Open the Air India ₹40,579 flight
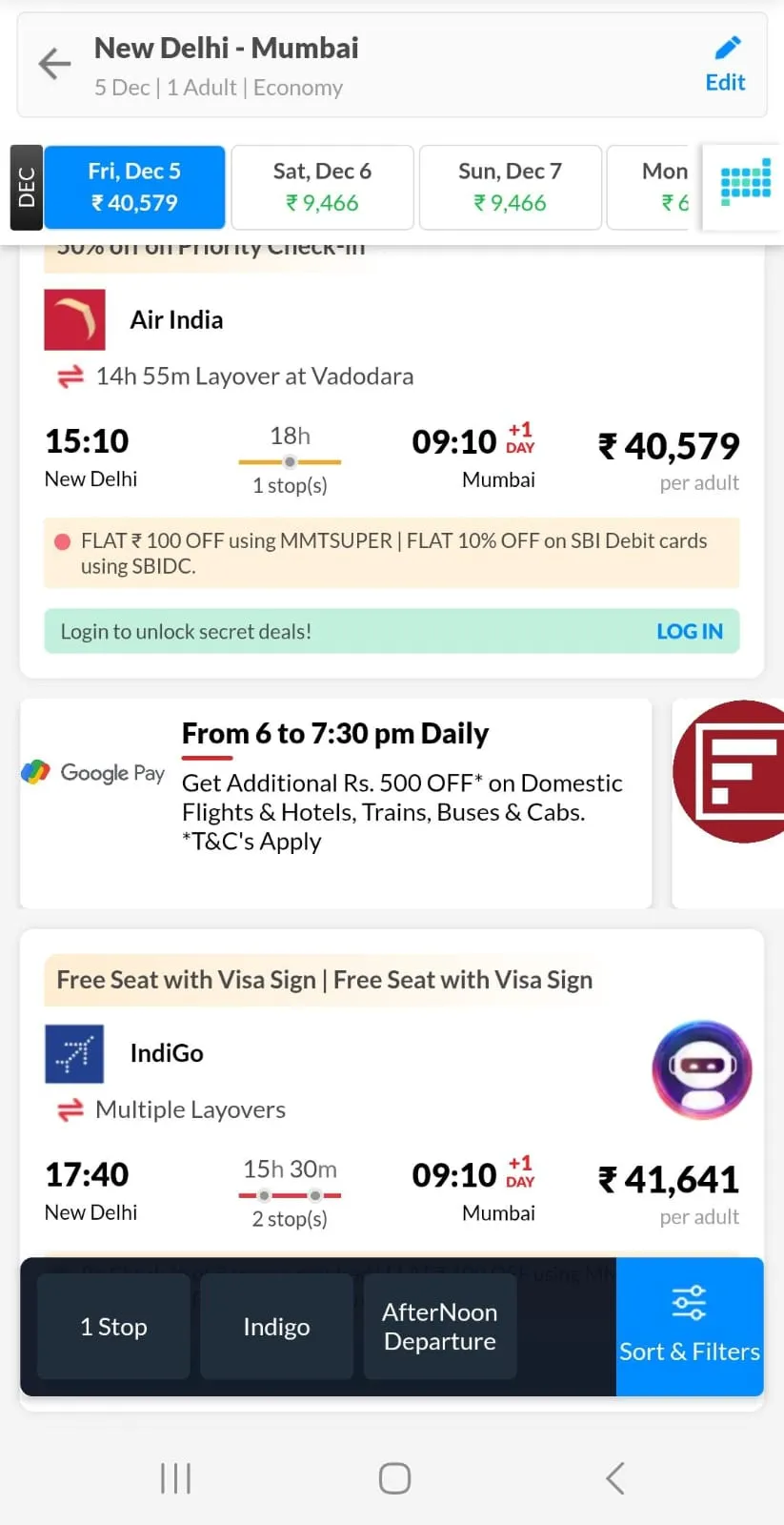This screenshot has width=784, height=1525. tap(392, 459)
